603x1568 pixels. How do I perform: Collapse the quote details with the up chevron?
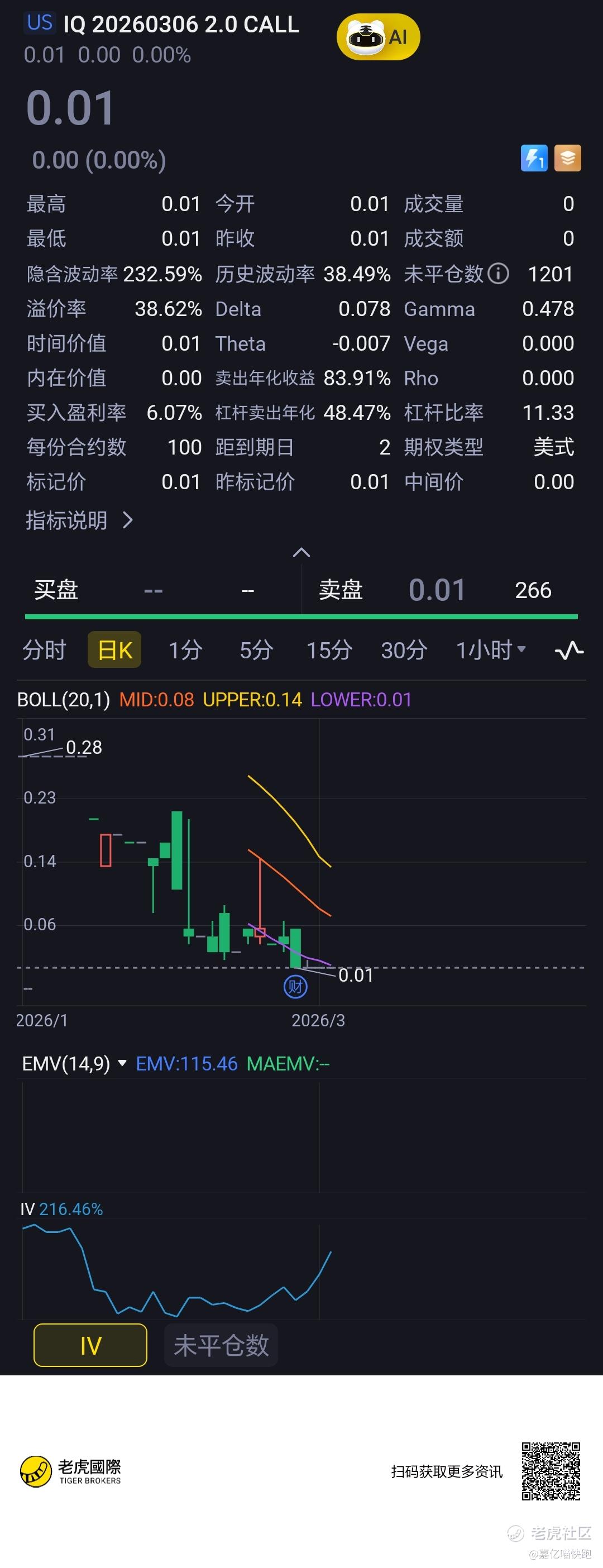point(301,553)
